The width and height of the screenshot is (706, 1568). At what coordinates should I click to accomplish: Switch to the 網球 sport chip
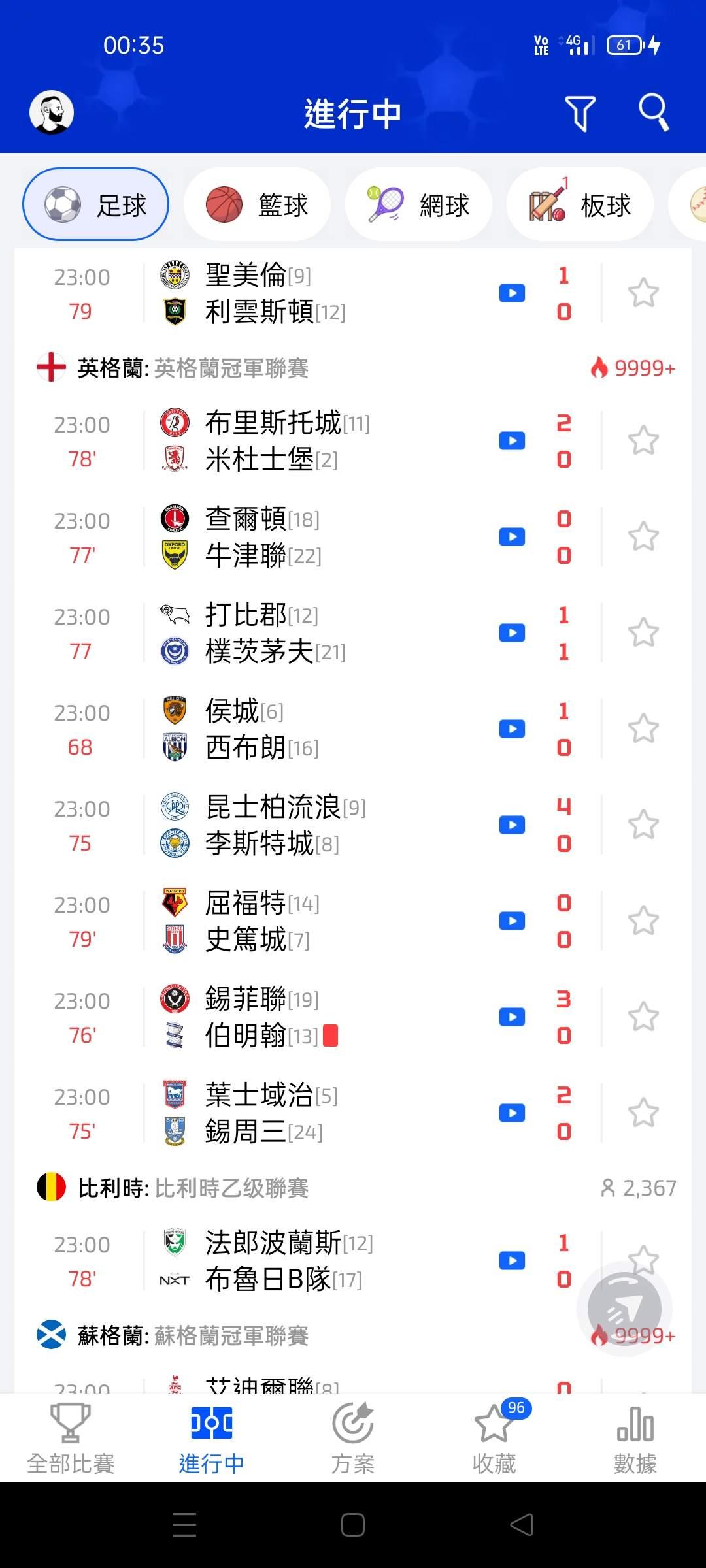418,205
